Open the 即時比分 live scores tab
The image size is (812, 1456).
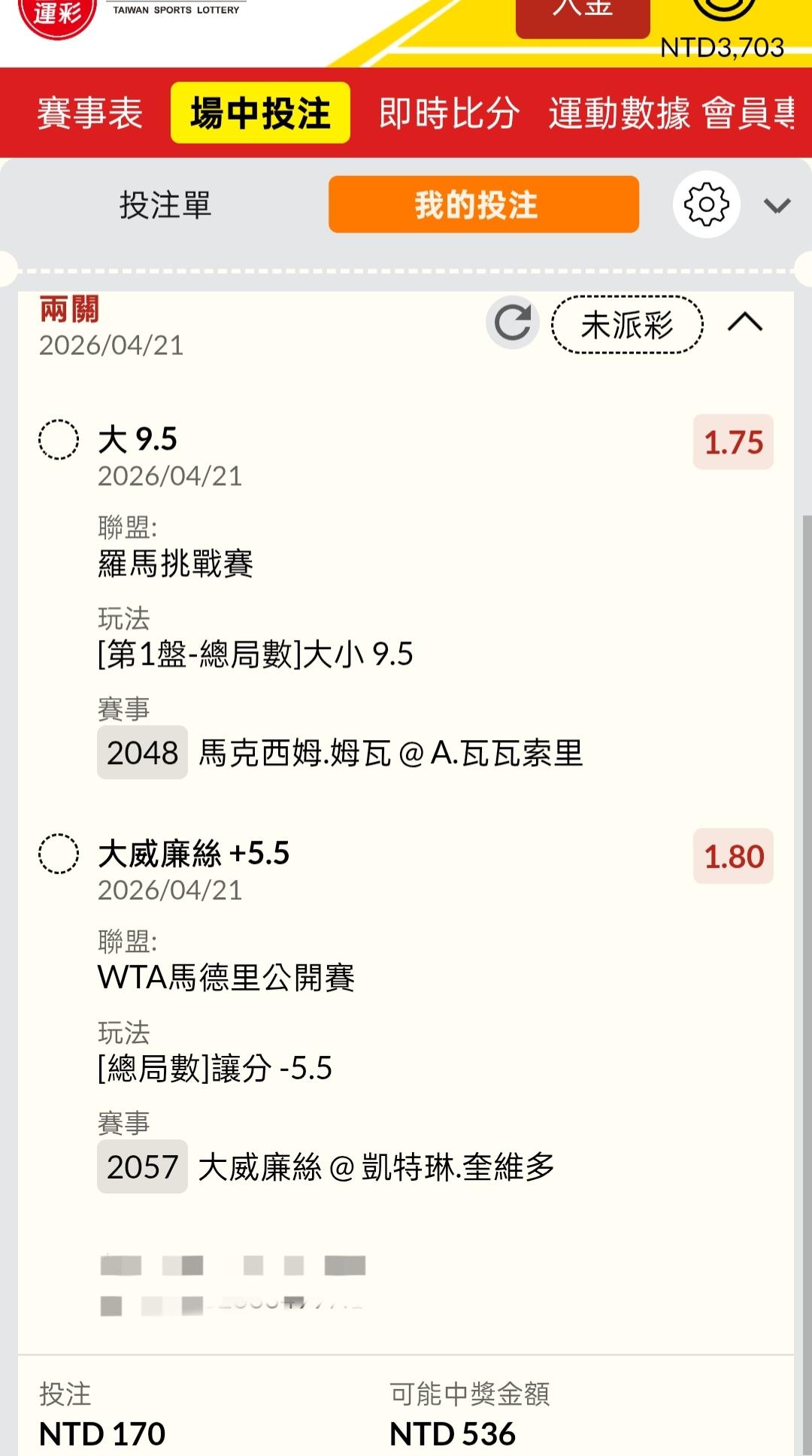tap(449, 114)
